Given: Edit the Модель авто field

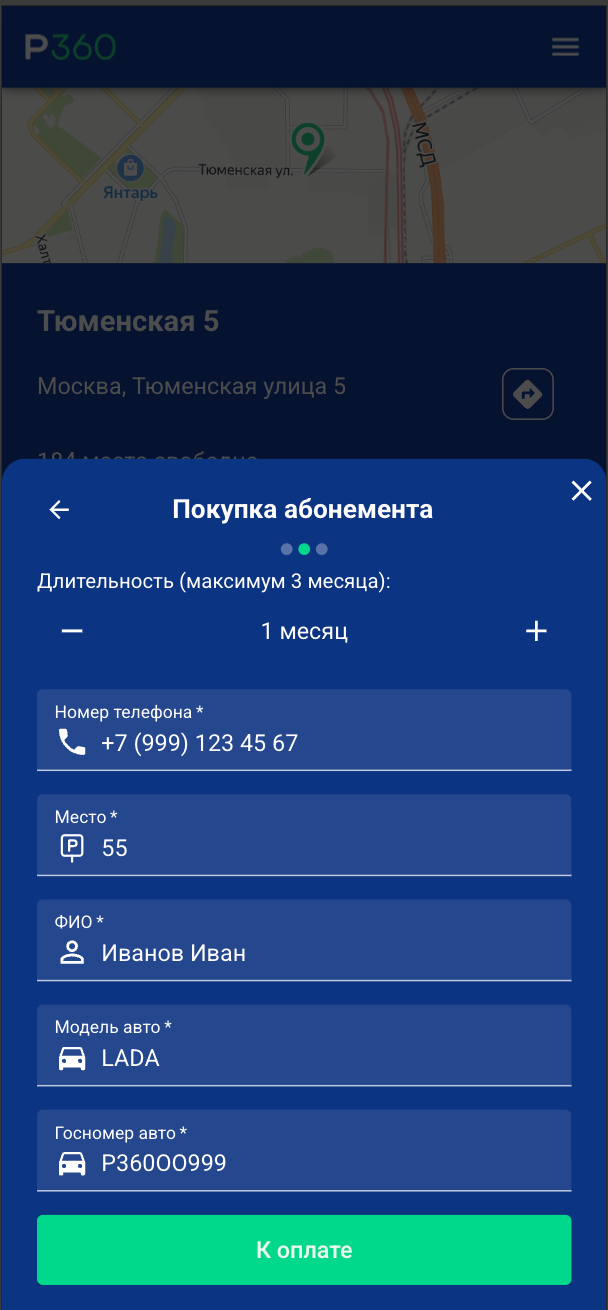Looking at the screenshot, I should click(304, 1045).
